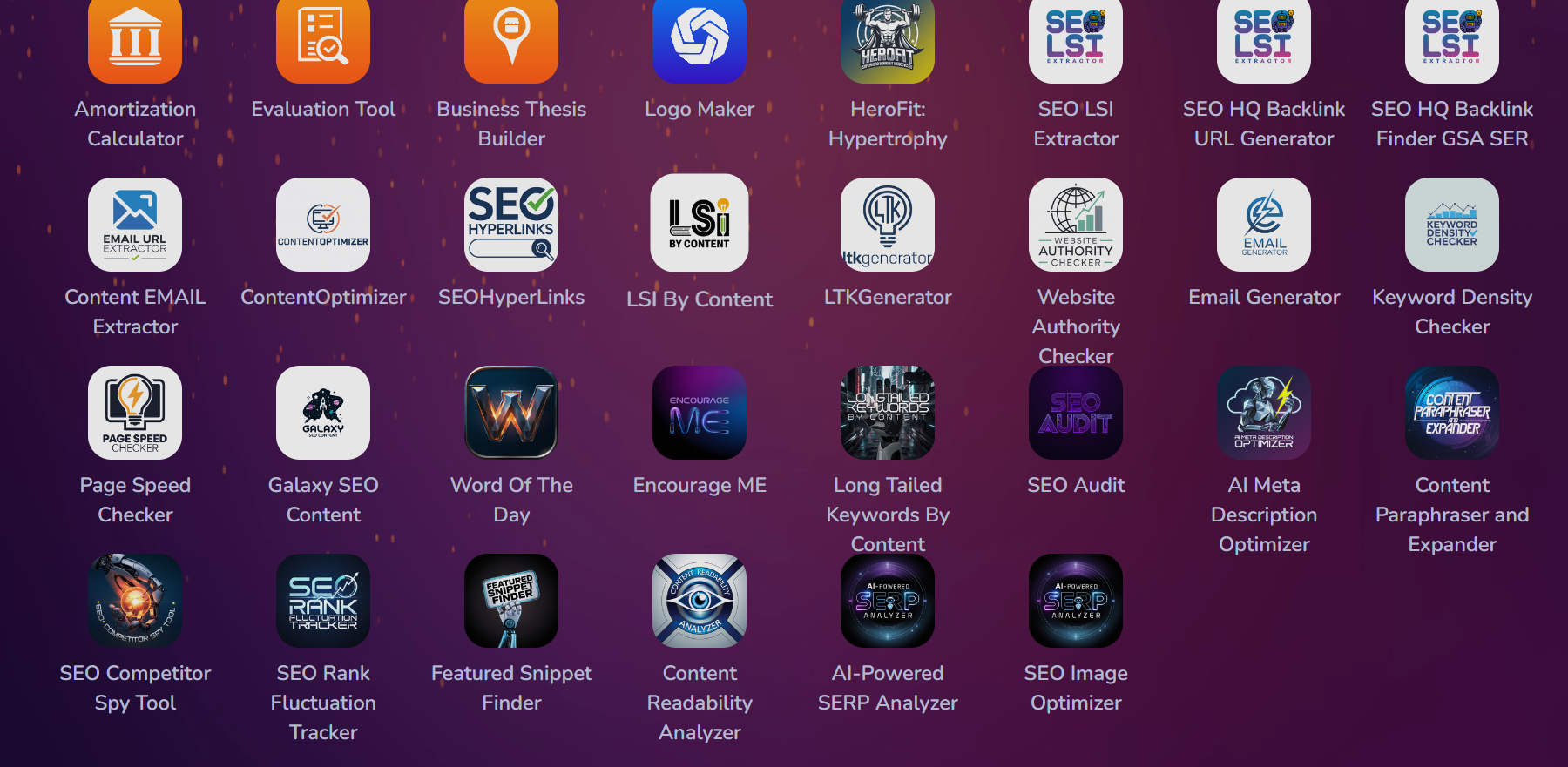The image size is (1568, 767).
Task: Open HeroFit: Hypertrophy
Action: point(888,39)
